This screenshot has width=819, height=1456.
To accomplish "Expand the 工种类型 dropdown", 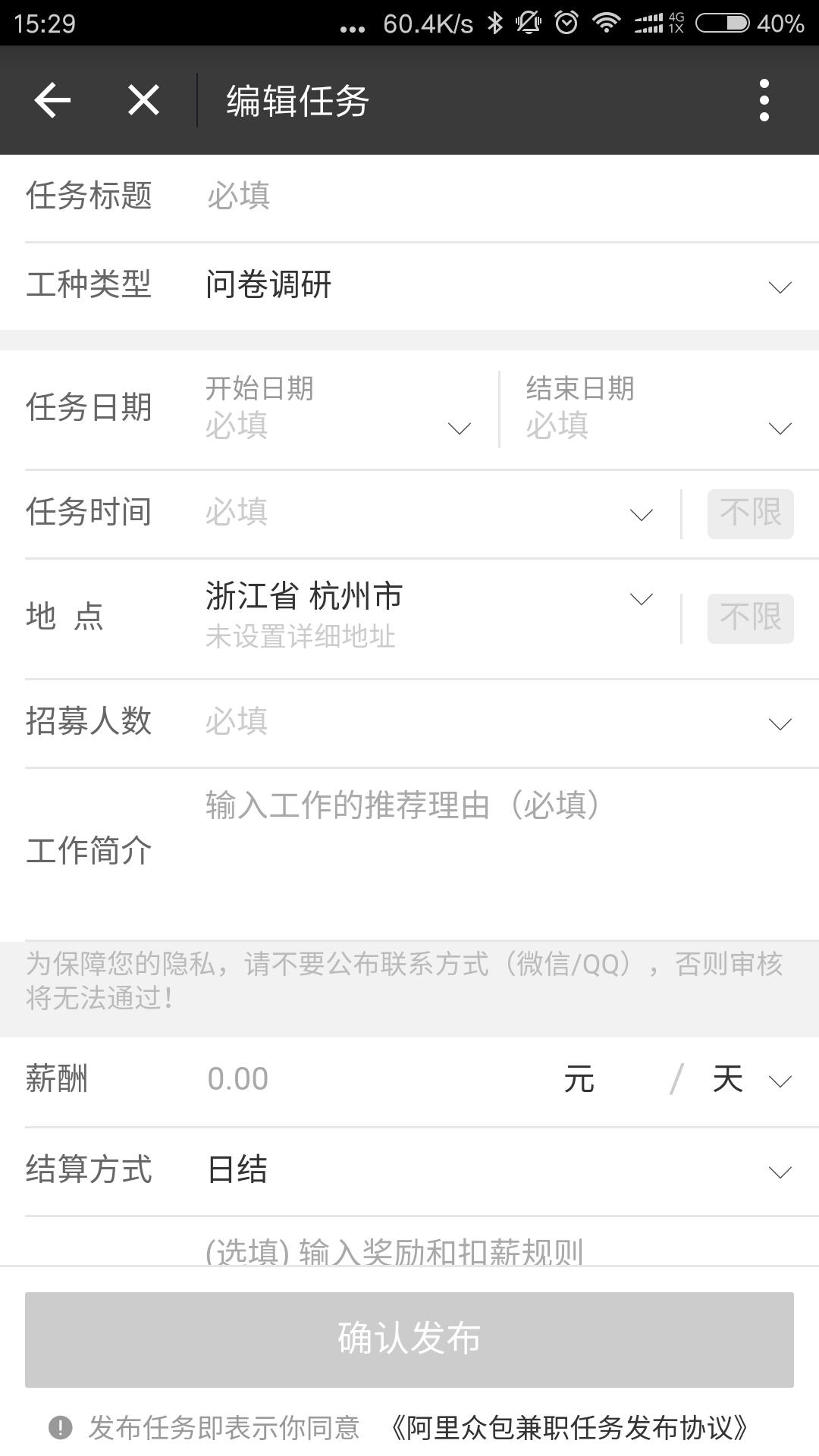I will coord(497,286).
